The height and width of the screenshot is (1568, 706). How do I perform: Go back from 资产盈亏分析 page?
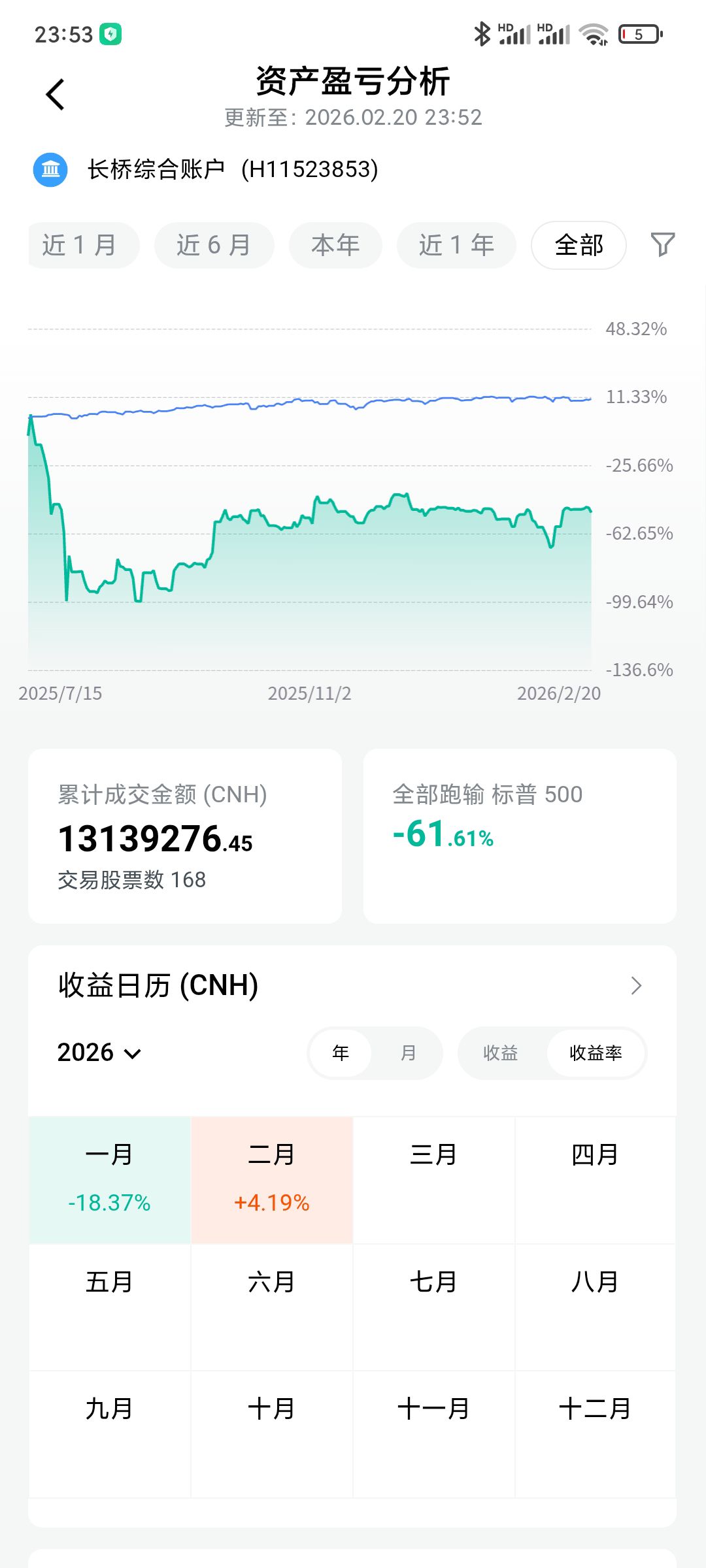[56, 95]
